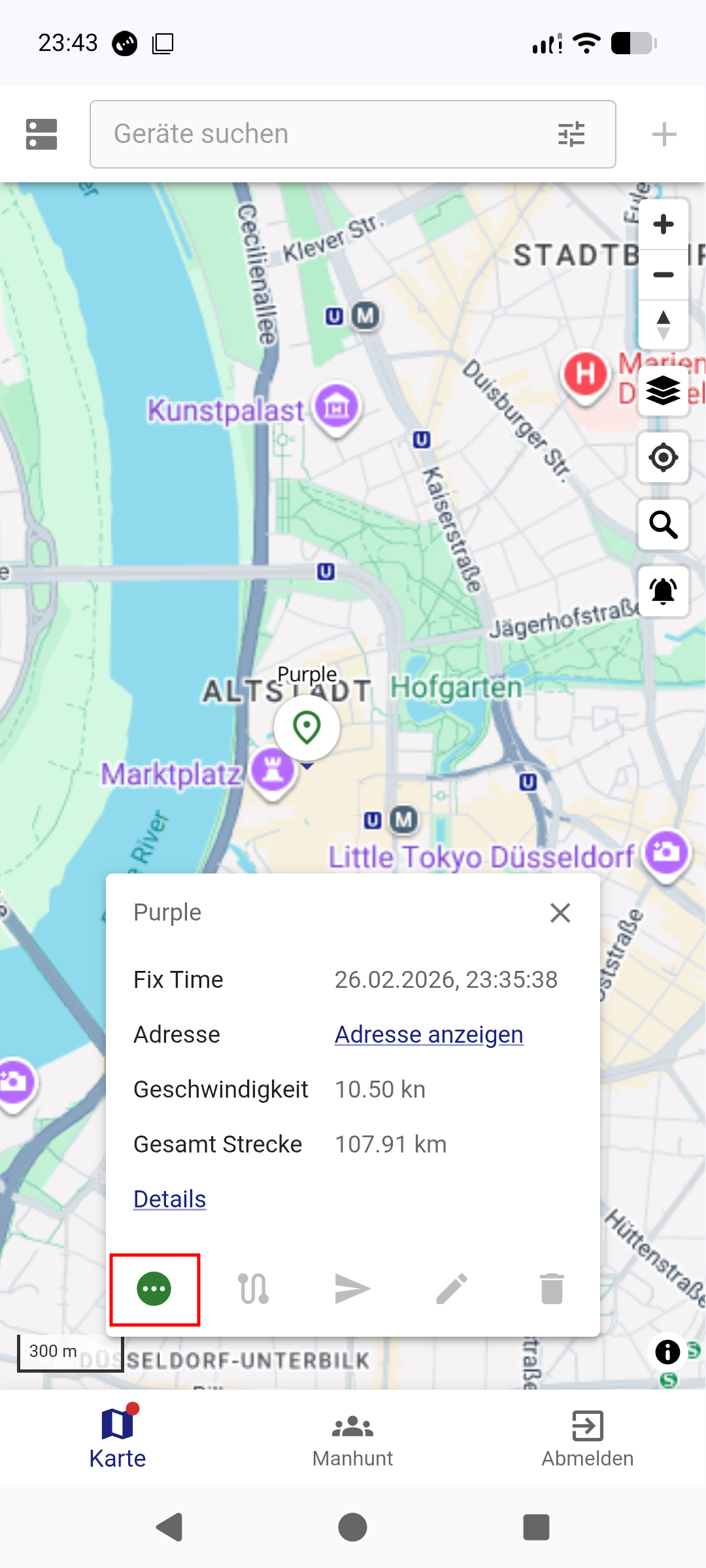Click the zoom in plus control on the map
Image resolution: width=706 pixels, height=1568 pixels.
pyautogui.click(x=663, y=224)
